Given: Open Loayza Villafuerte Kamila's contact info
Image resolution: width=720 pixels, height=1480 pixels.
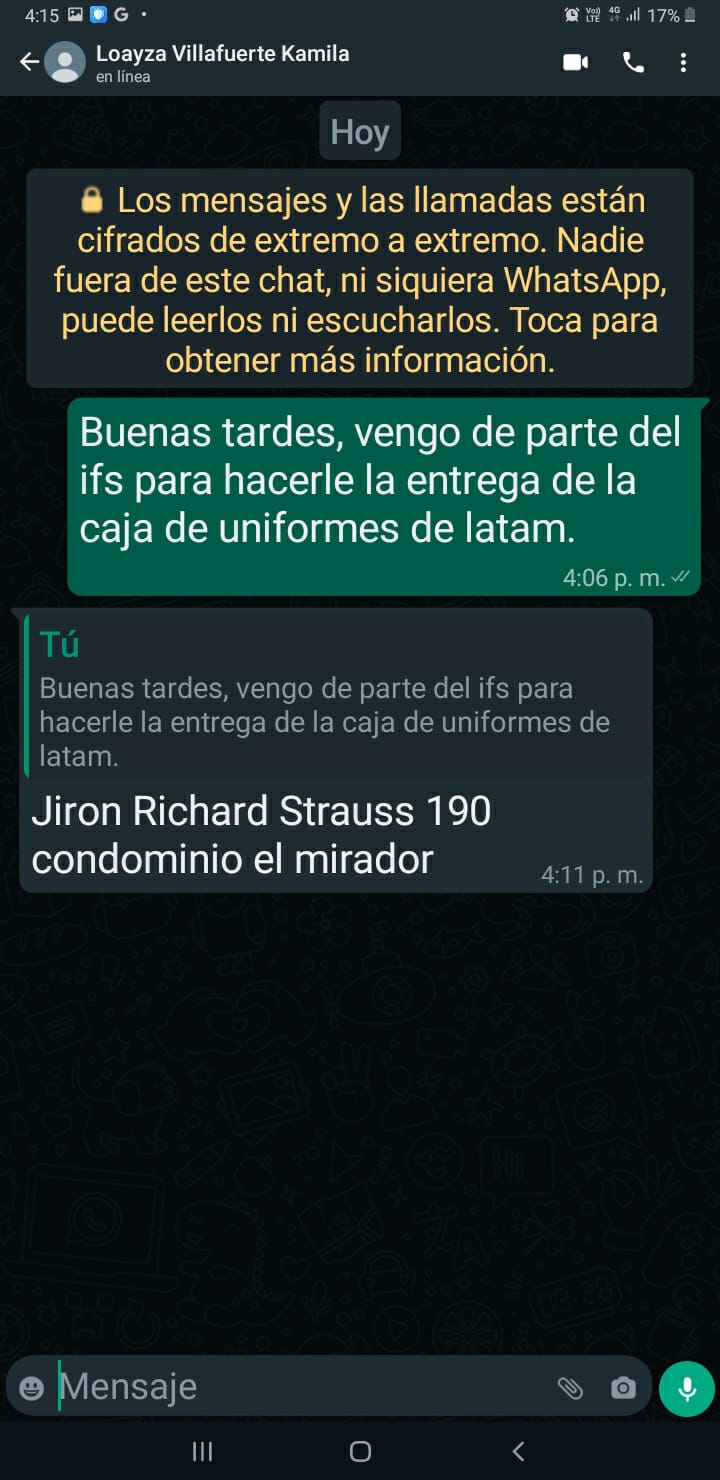Looking at the screenshot, I should [x=222, y=63].
